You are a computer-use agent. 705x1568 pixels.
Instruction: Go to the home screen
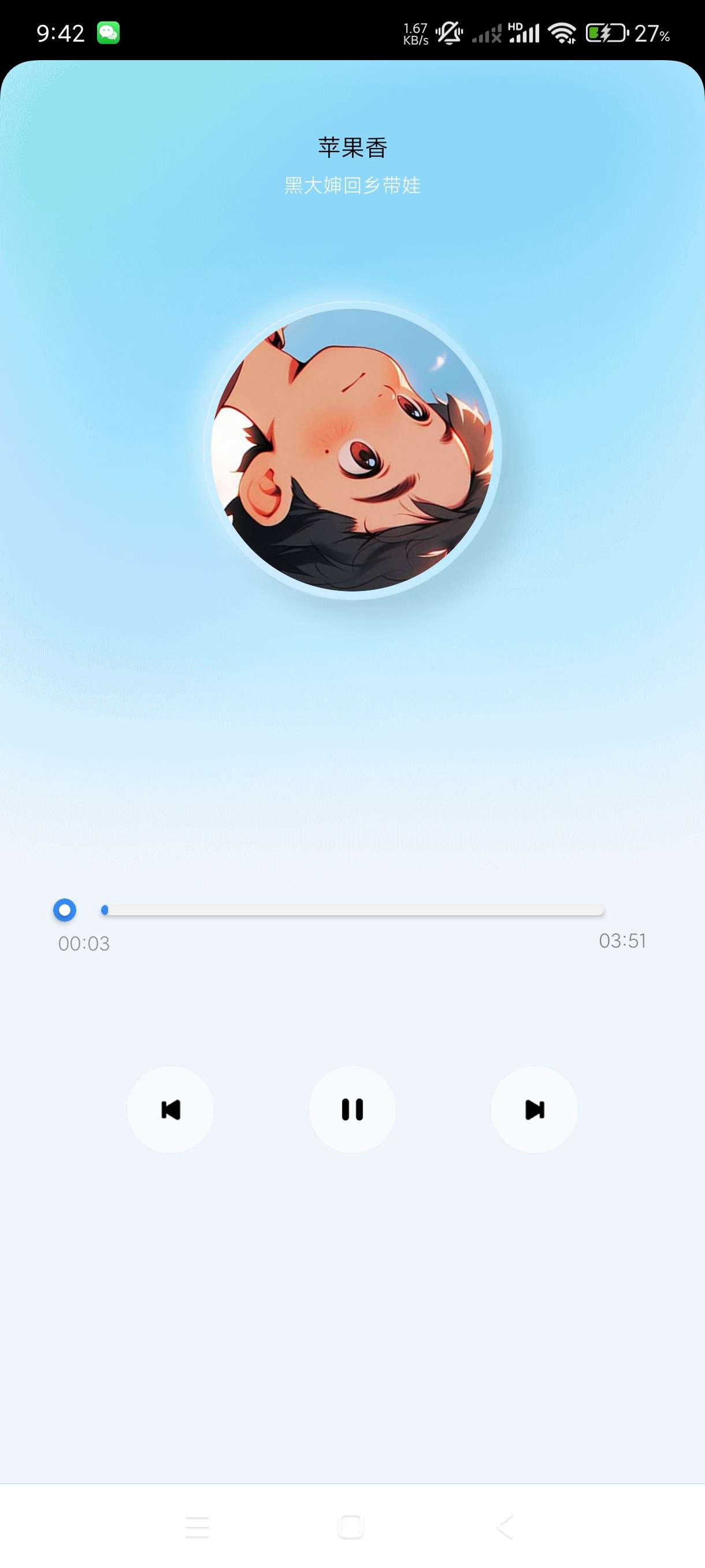(350, 1526)
